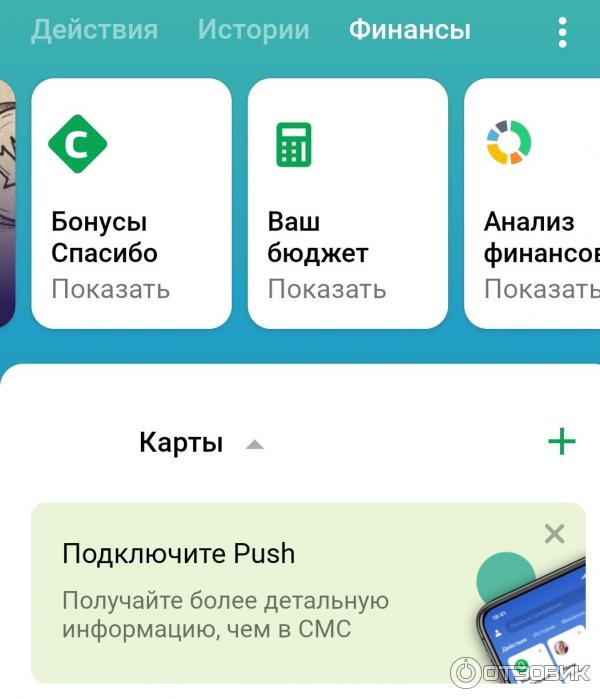Collapse the Карты section
The height and width of the screenshot is (699, 600).
[x=254, y=444]
